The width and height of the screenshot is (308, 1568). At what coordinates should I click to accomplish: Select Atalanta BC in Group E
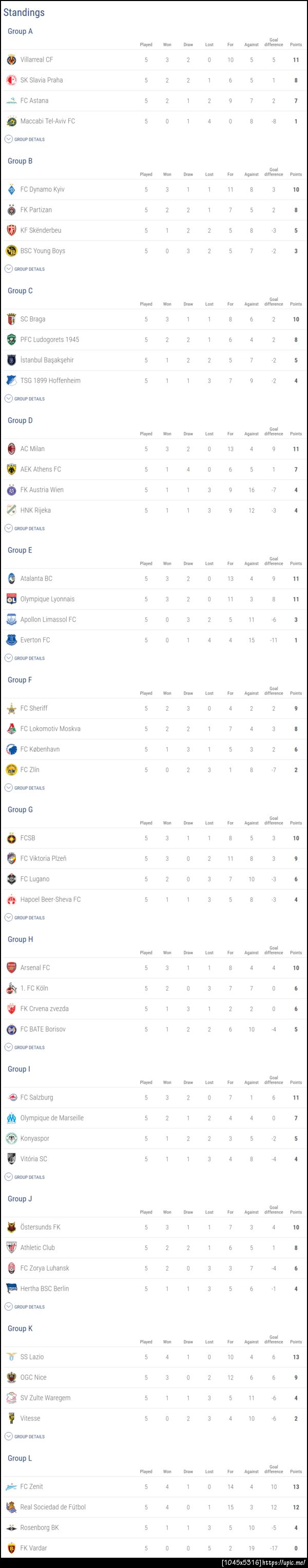click(x=36, y=578)
